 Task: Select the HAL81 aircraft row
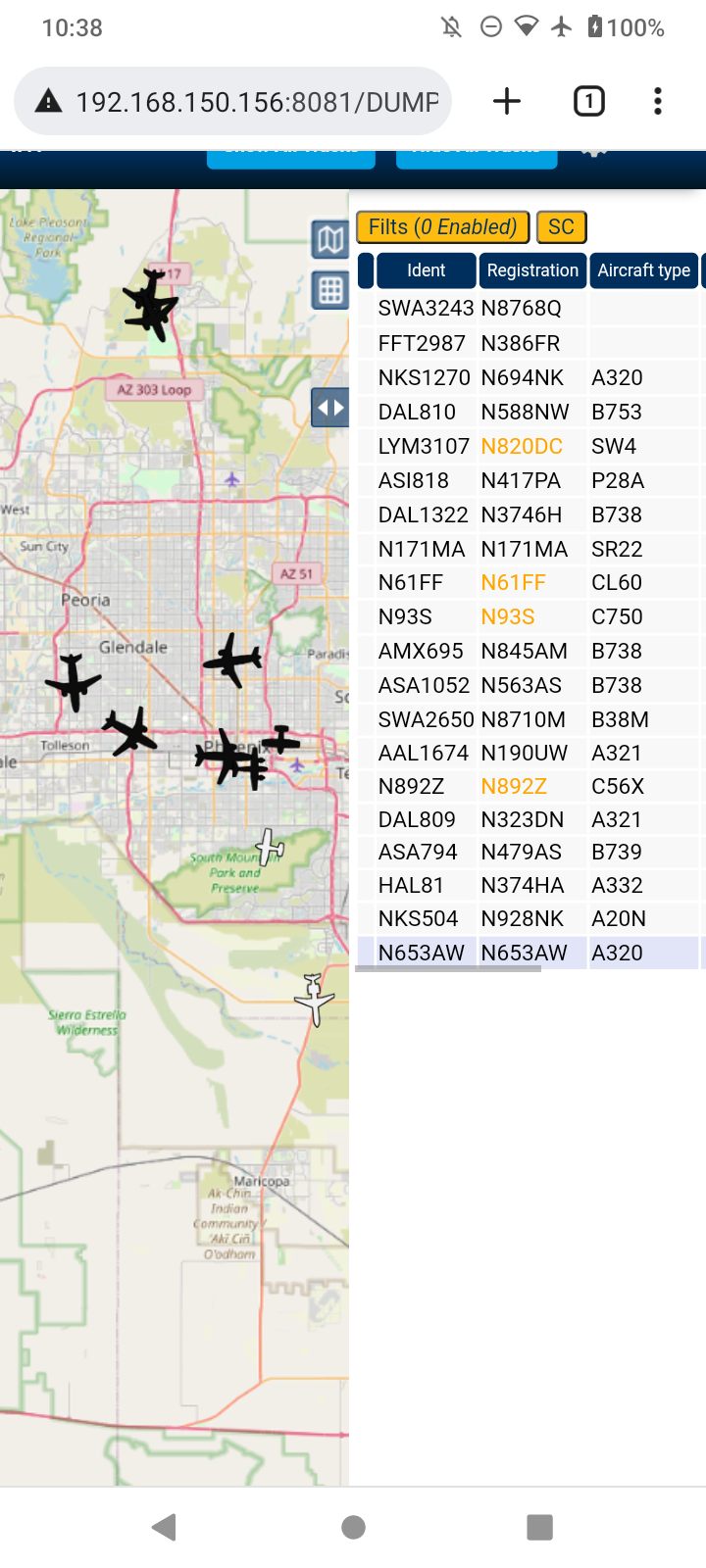(x=530, y=886)
